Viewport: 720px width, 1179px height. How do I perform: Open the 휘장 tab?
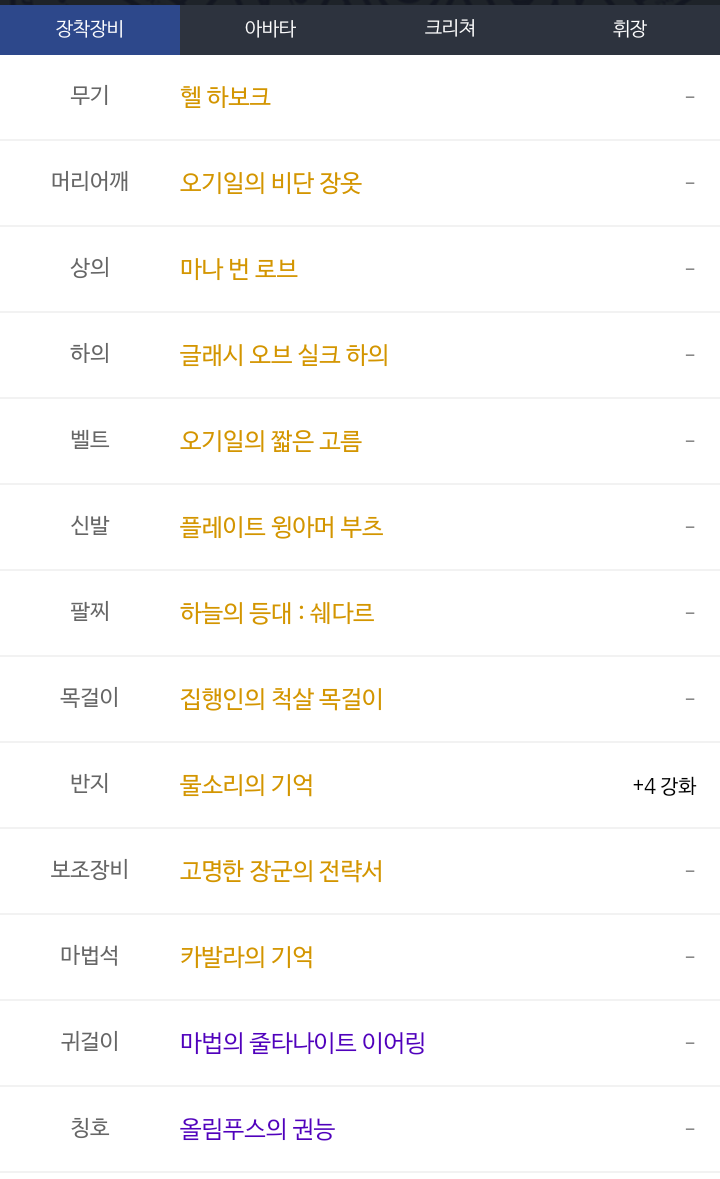[630, 29]
